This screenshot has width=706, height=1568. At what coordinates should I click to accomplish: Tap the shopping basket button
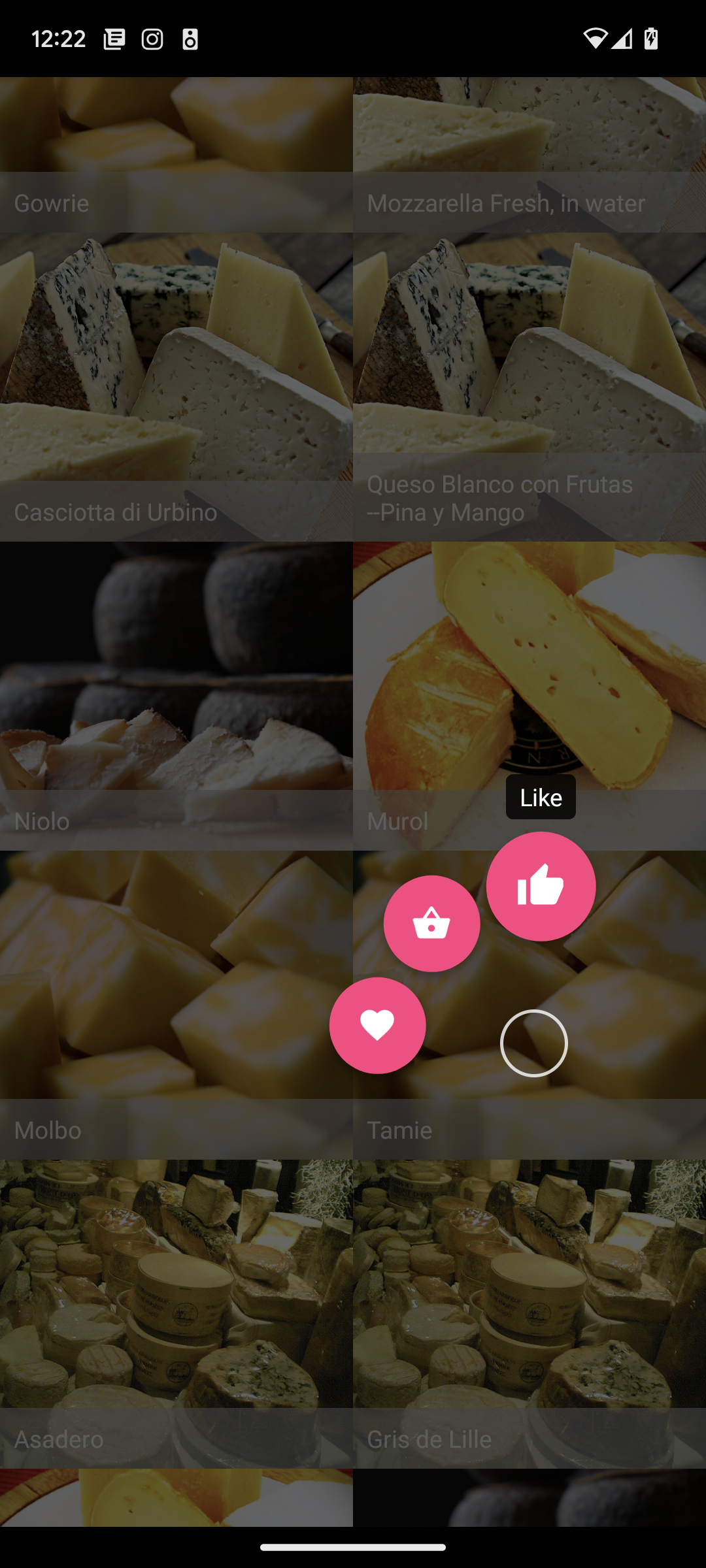pos(431,923)
